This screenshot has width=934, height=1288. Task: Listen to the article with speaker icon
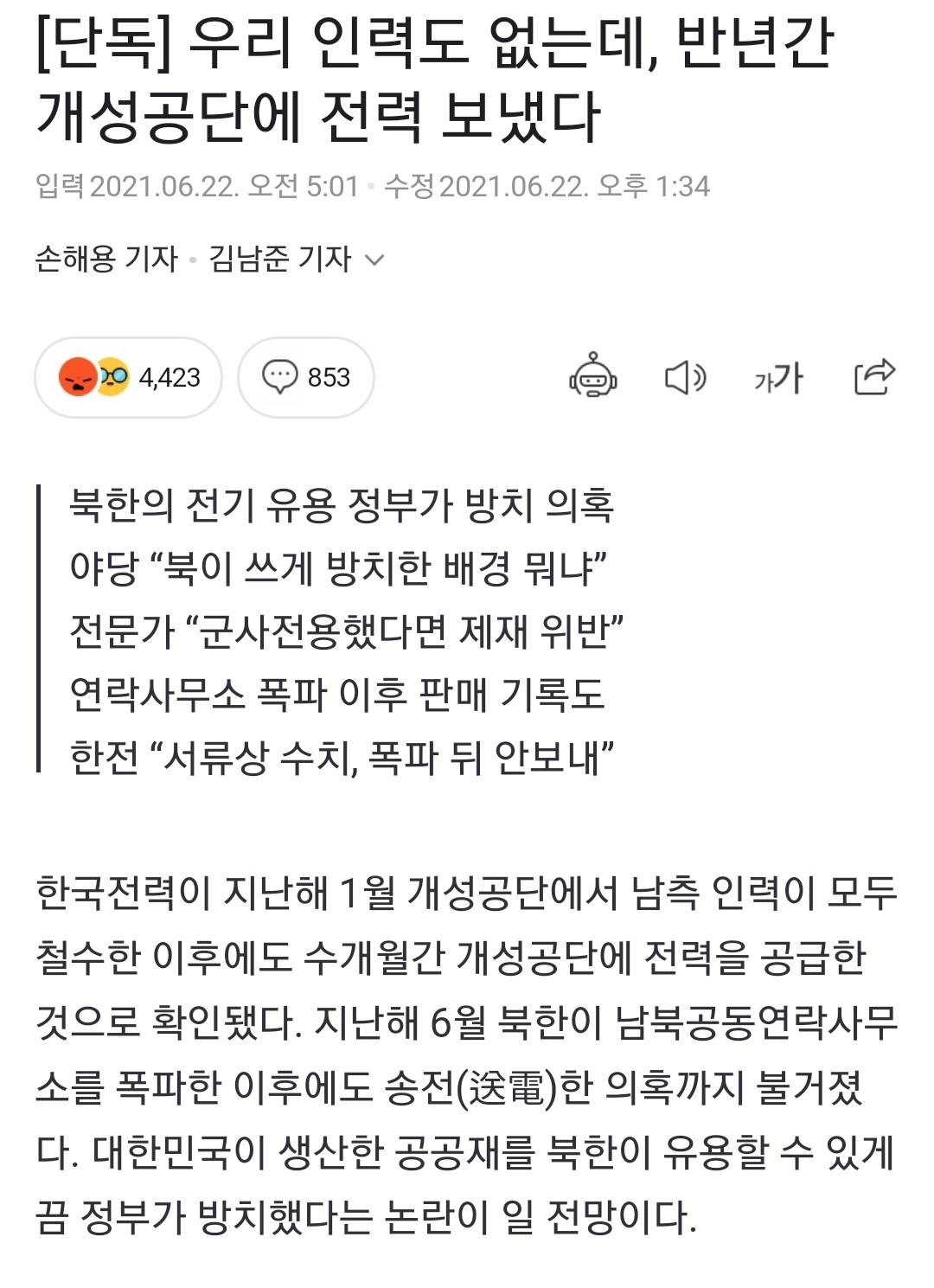(x=685, y=377)
